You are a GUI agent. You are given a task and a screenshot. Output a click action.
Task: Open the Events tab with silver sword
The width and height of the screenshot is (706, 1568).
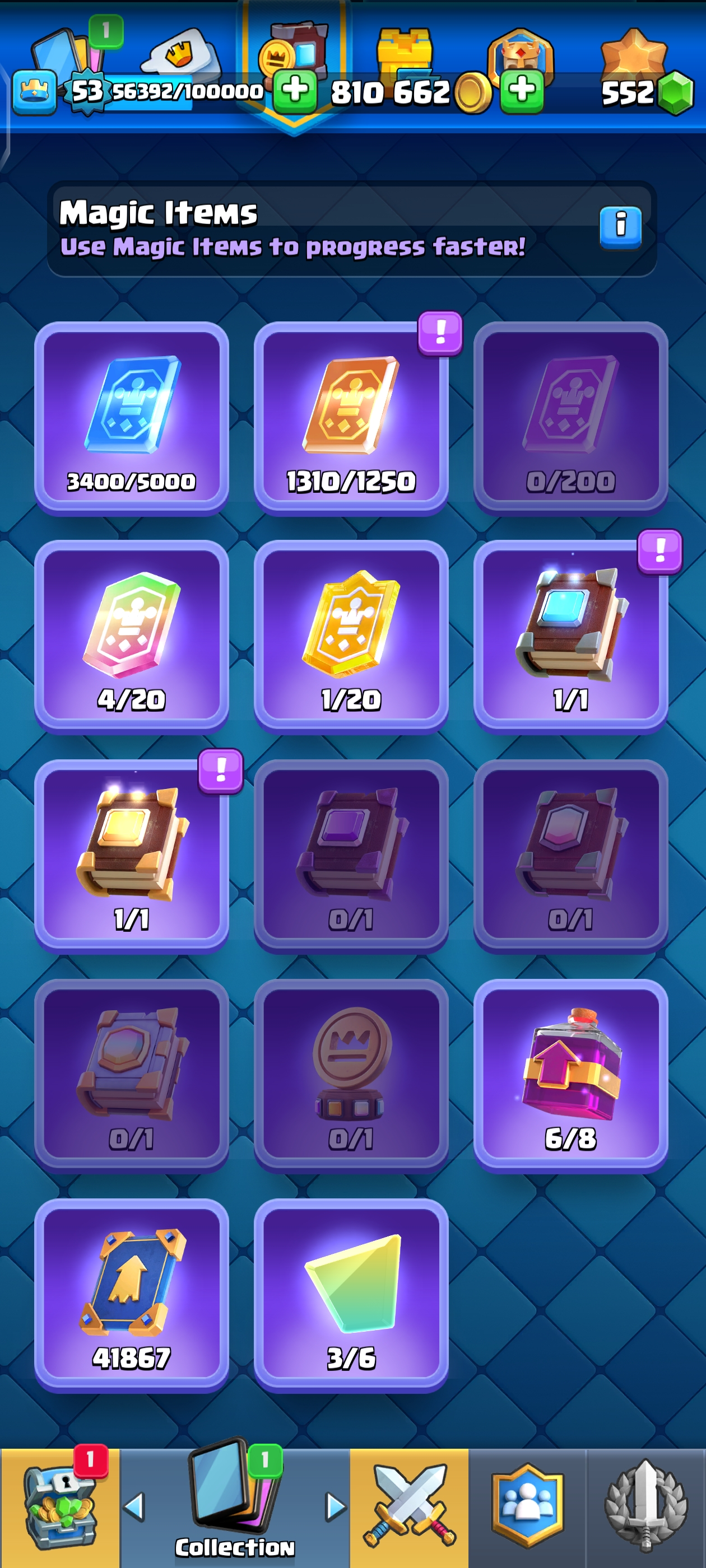point(645,1507)
